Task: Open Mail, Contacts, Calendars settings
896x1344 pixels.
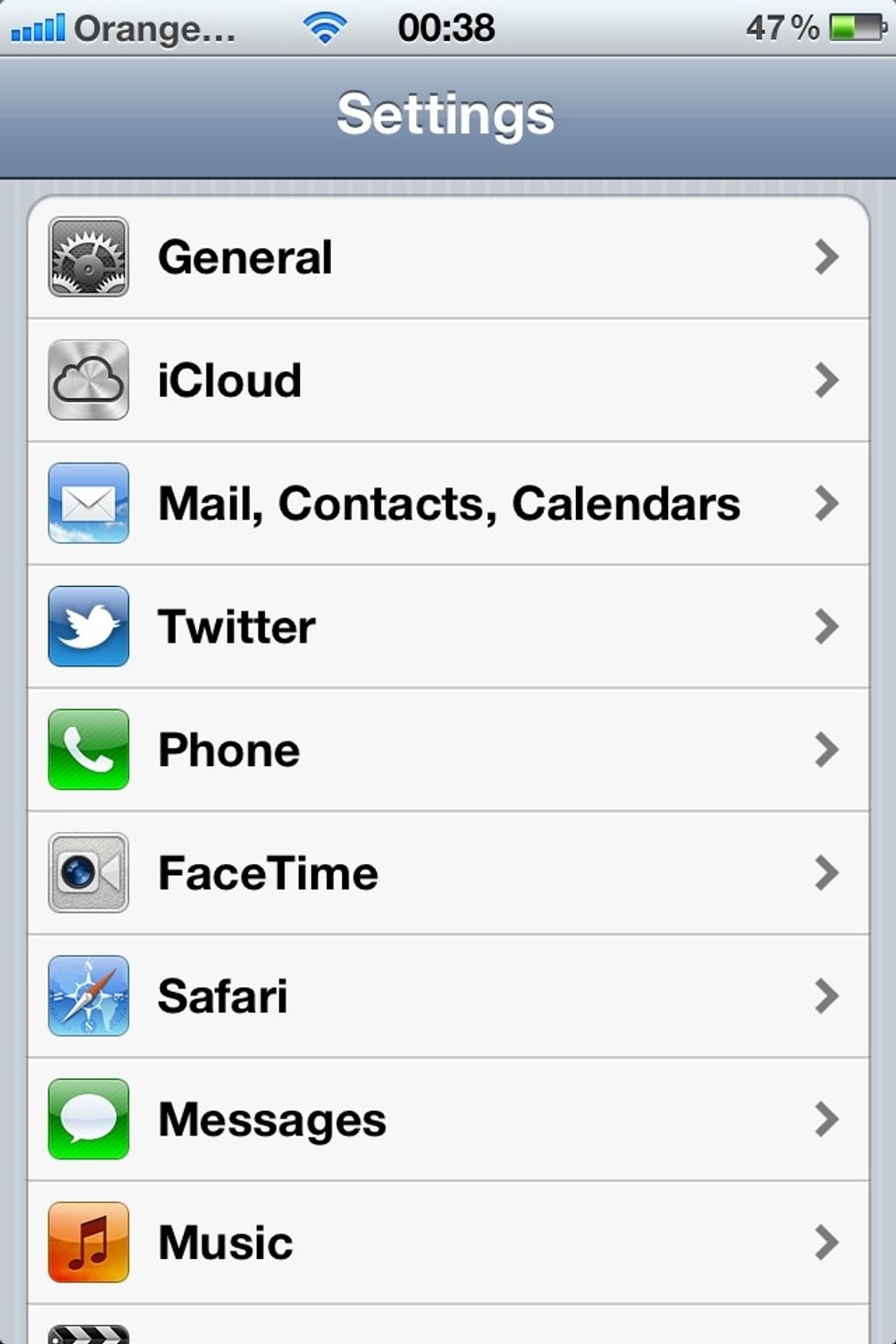Action: tap(447, 504)
